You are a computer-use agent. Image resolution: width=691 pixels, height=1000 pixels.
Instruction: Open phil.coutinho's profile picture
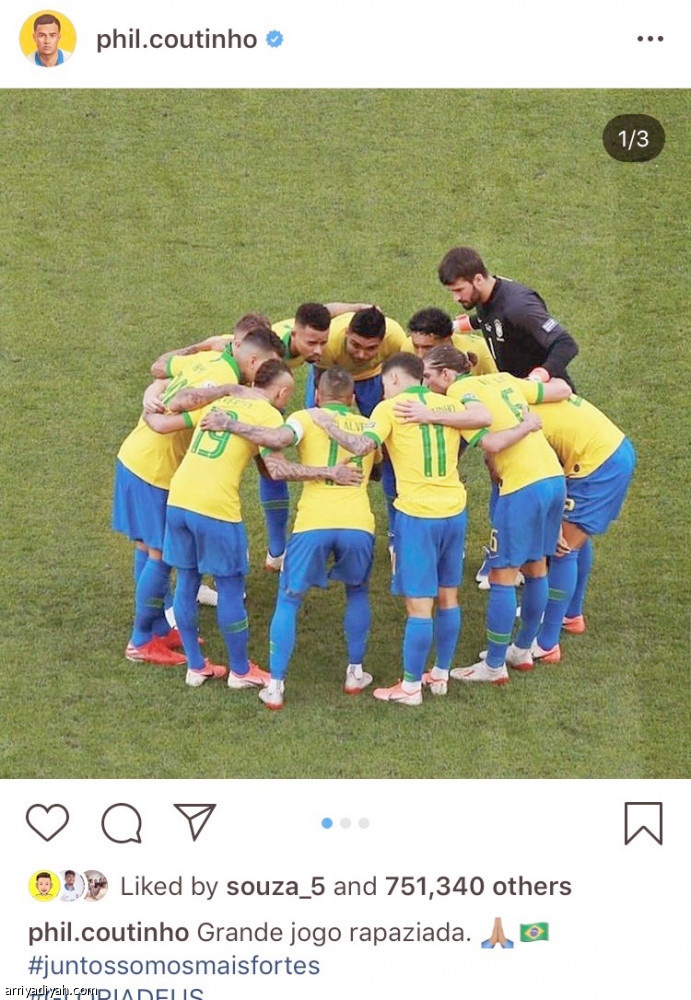pyautogui.click(x=47, y=39)
